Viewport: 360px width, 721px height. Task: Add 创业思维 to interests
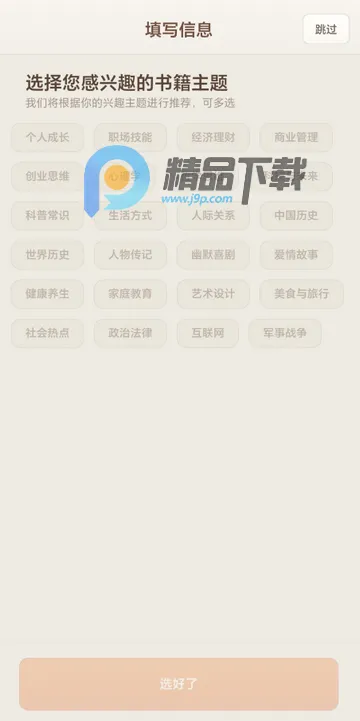coord(47,176)
